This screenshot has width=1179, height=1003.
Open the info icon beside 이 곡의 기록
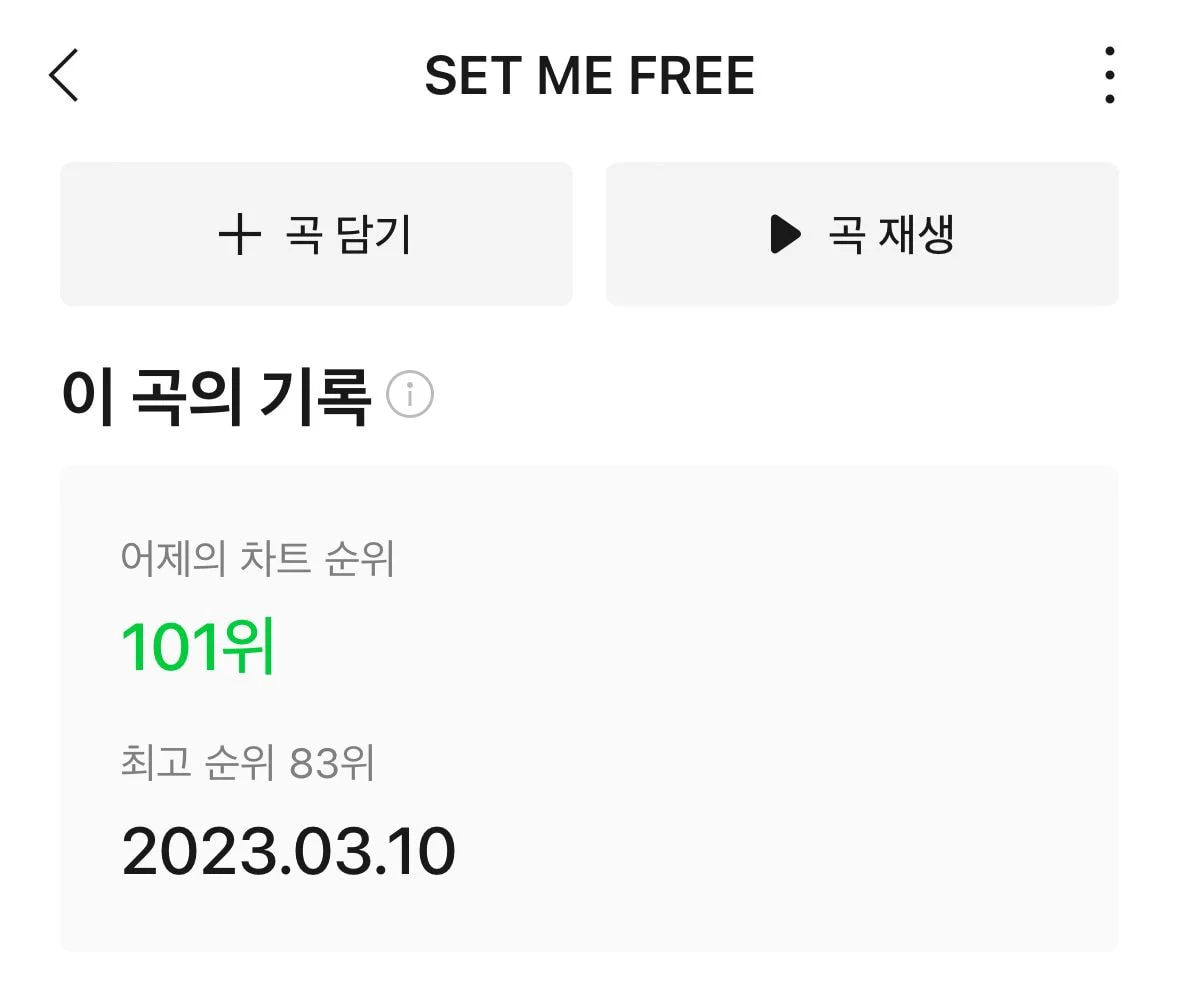410,394
